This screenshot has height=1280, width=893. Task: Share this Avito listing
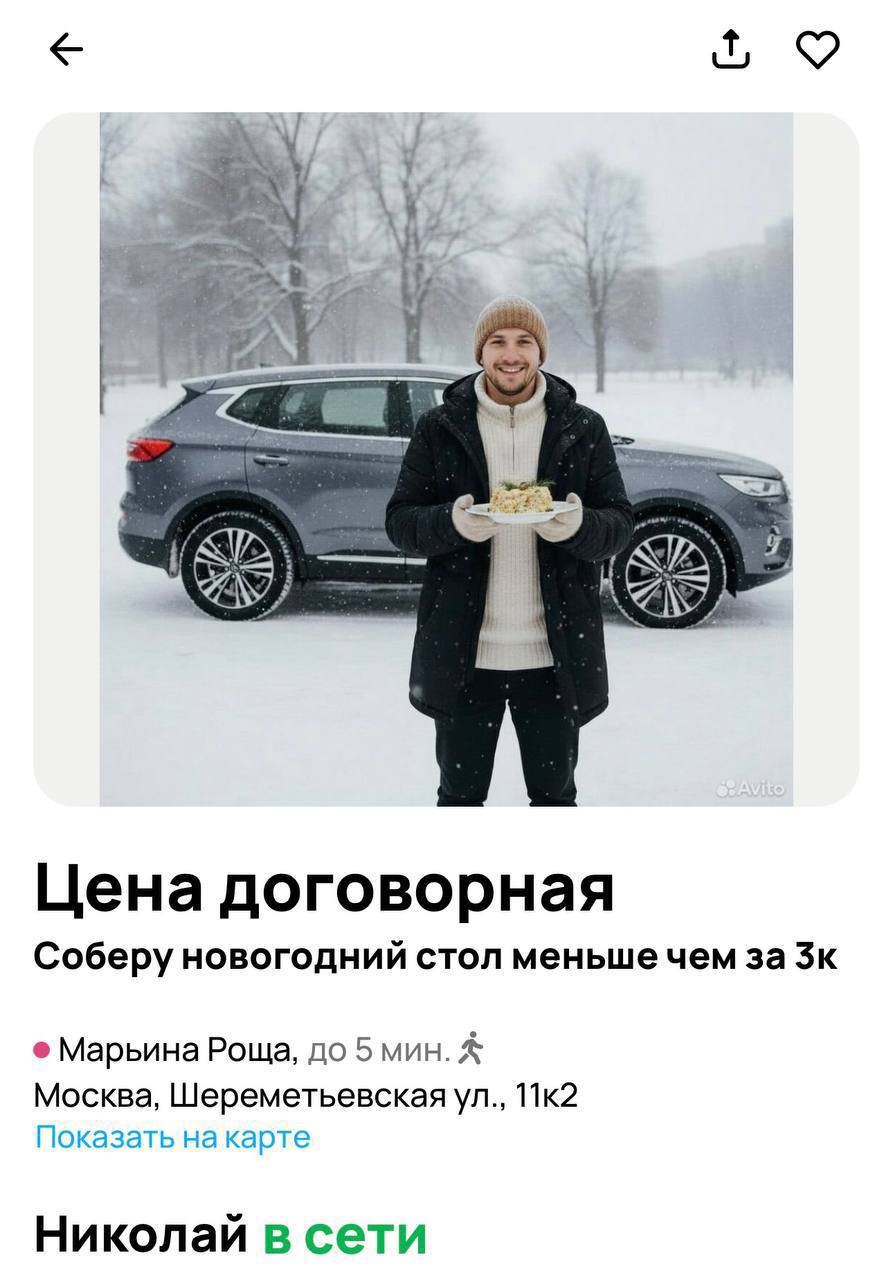pos(731,49)
